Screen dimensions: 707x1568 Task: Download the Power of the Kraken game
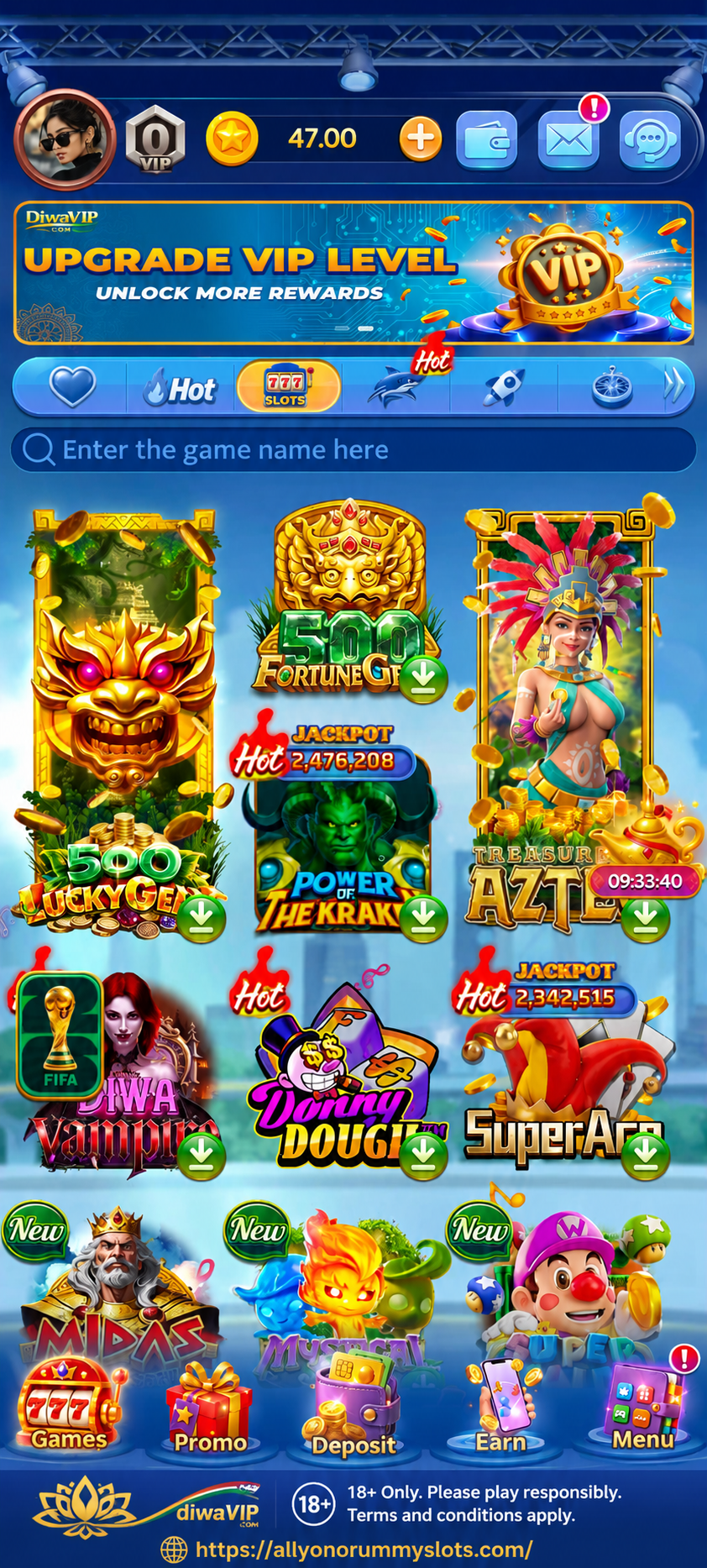pyautogui.click(x=423, y=918)
